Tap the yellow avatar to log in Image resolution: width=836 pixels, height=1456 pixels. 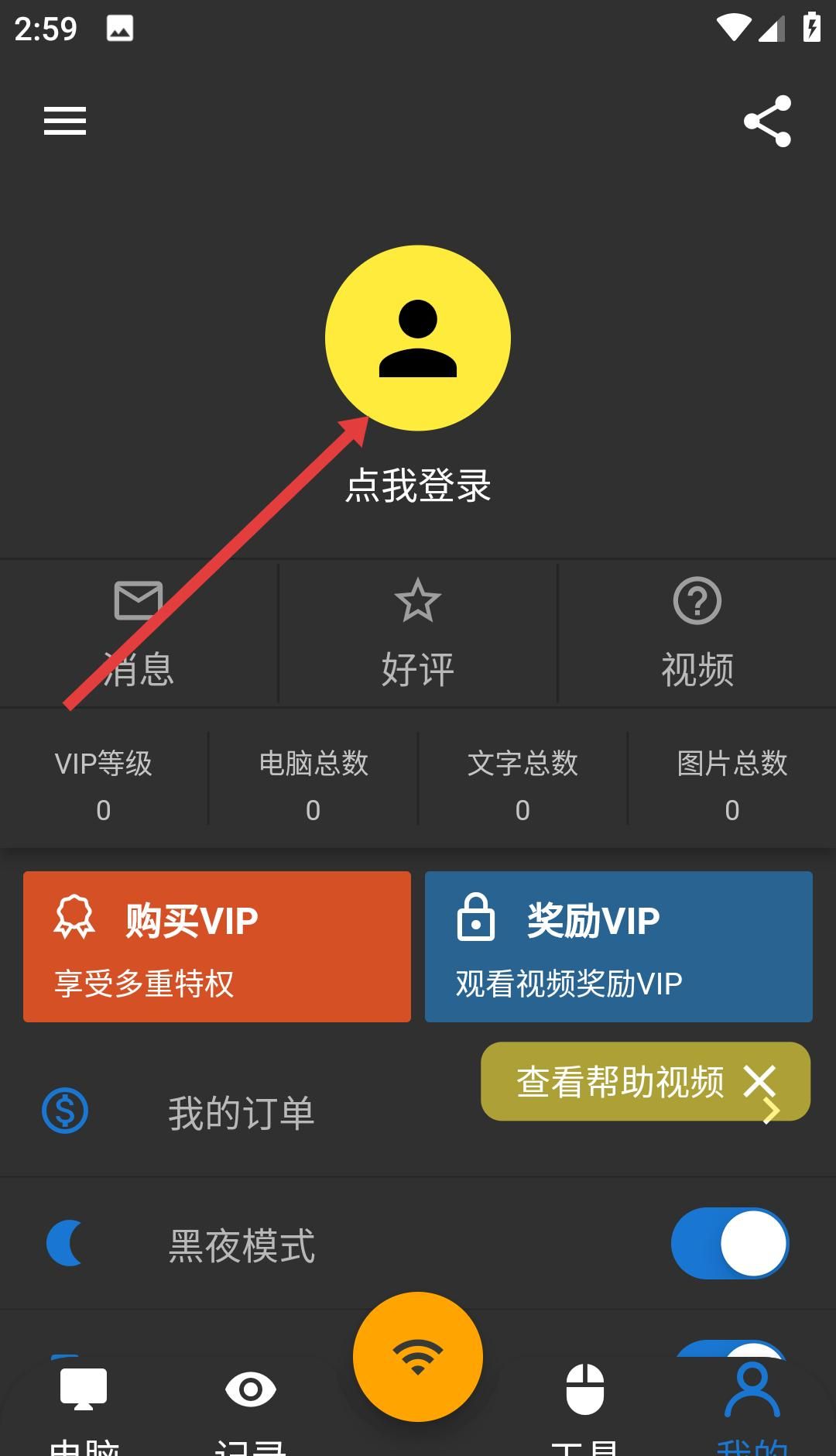418,338
